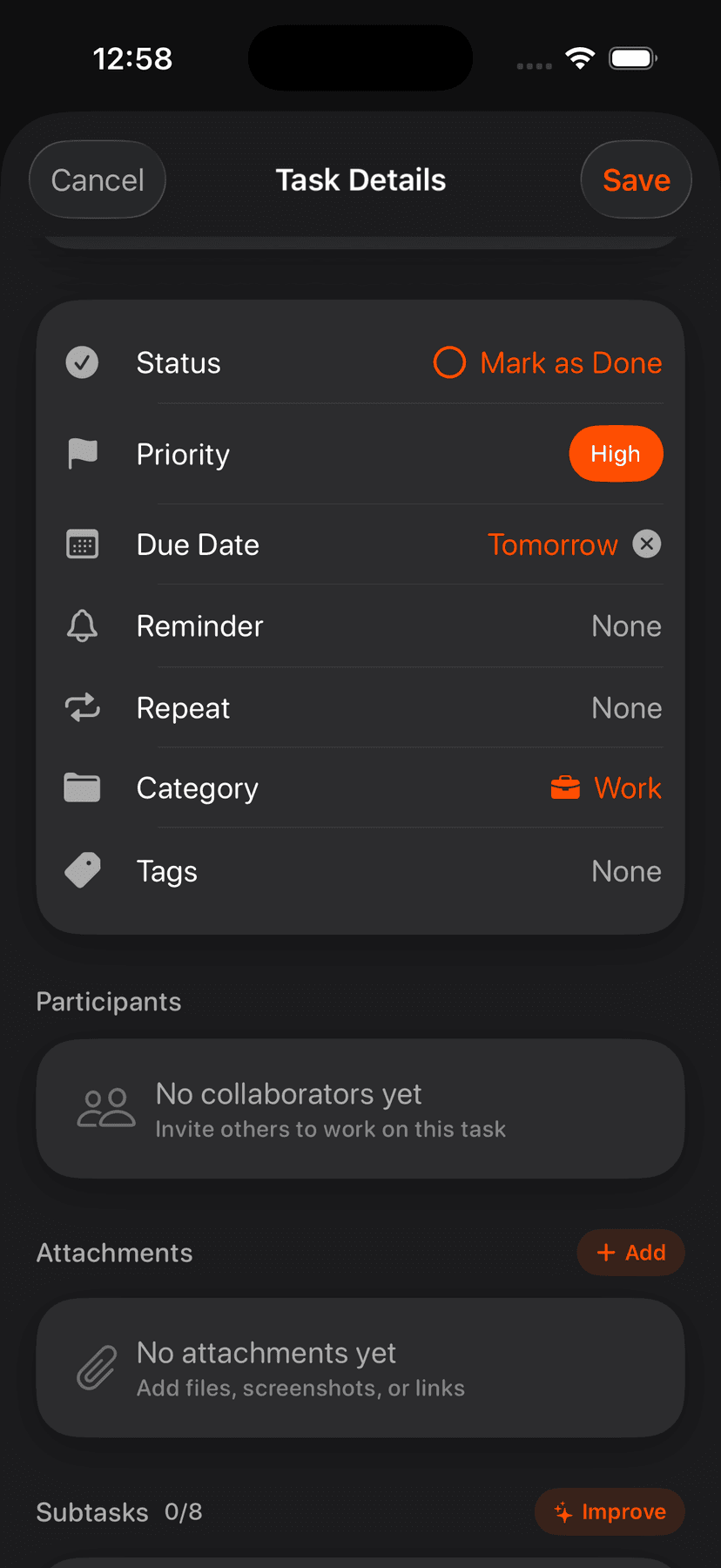Screen dimensions: 721x1568
Task: Click the bell icon for Reminder
Action: coord(82,625)
